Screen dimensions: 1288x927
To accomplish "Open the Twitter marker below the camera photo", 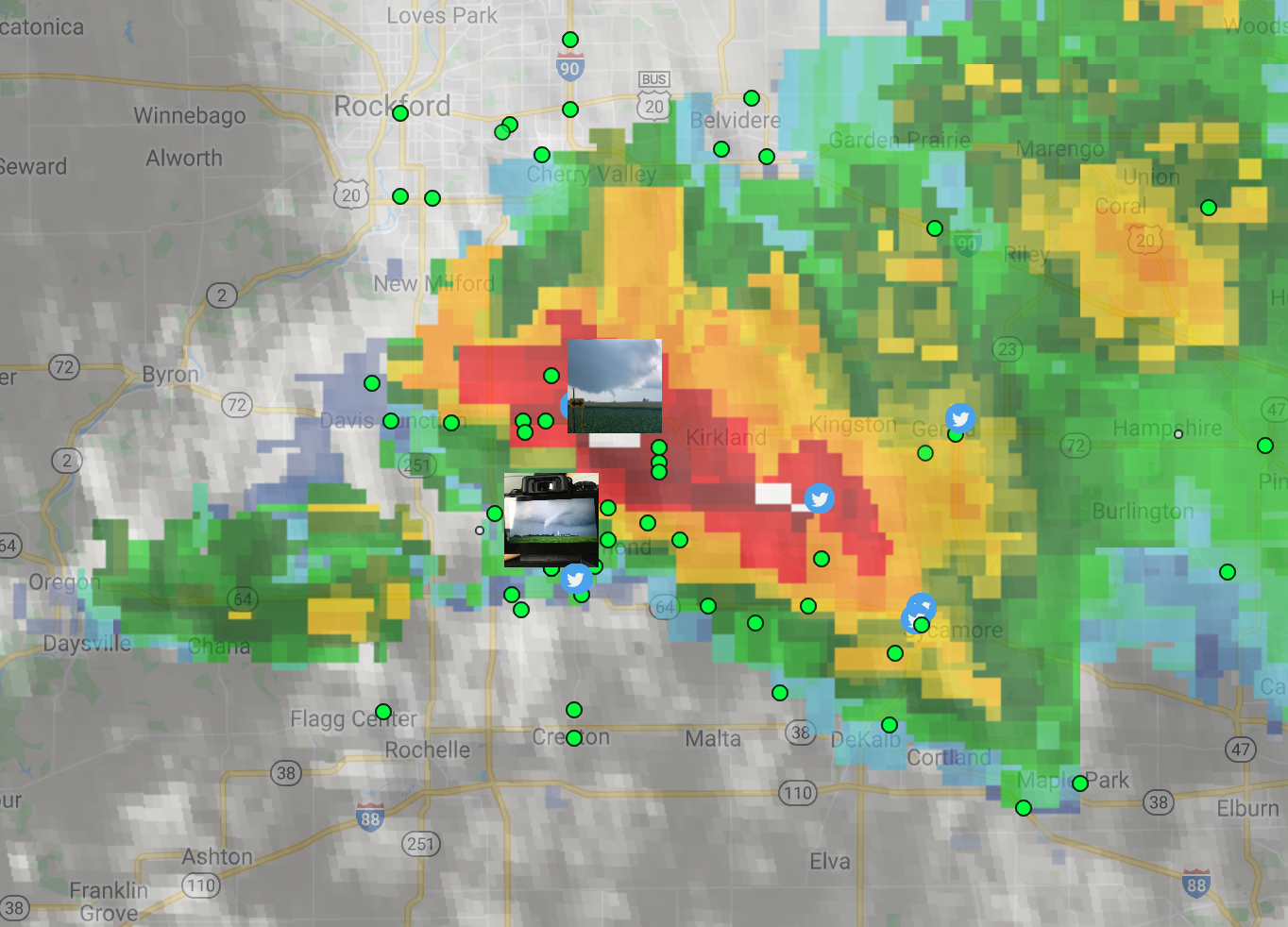I will click(575, 578).
